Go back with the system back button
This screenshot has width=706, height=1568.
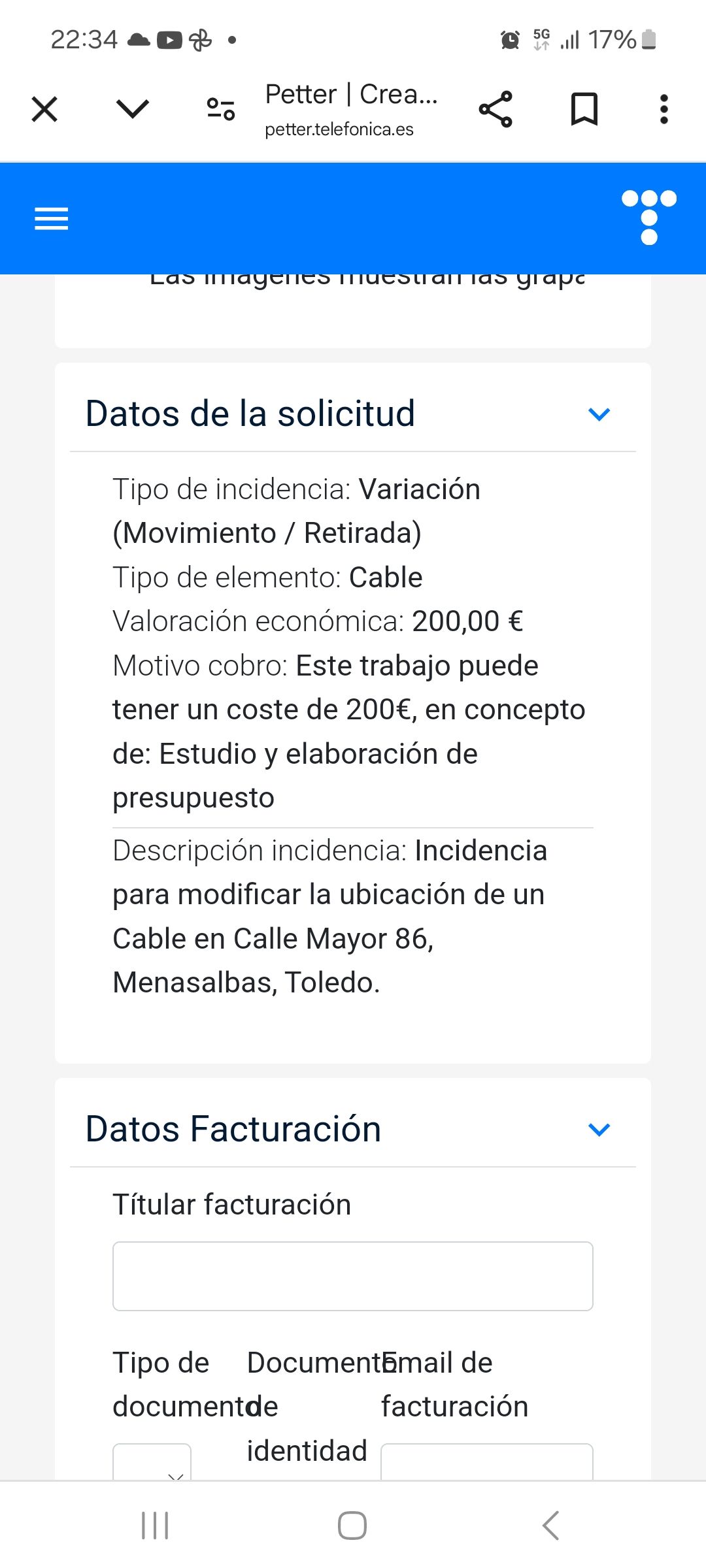[550, 1526]
